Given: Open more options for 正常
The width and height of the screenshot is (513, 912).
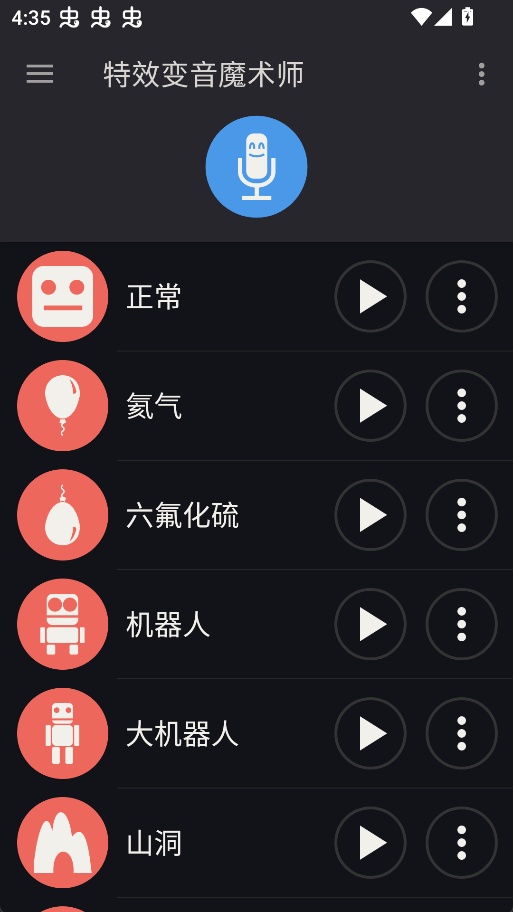Looking at the screenshot, I should click(462, 297).
